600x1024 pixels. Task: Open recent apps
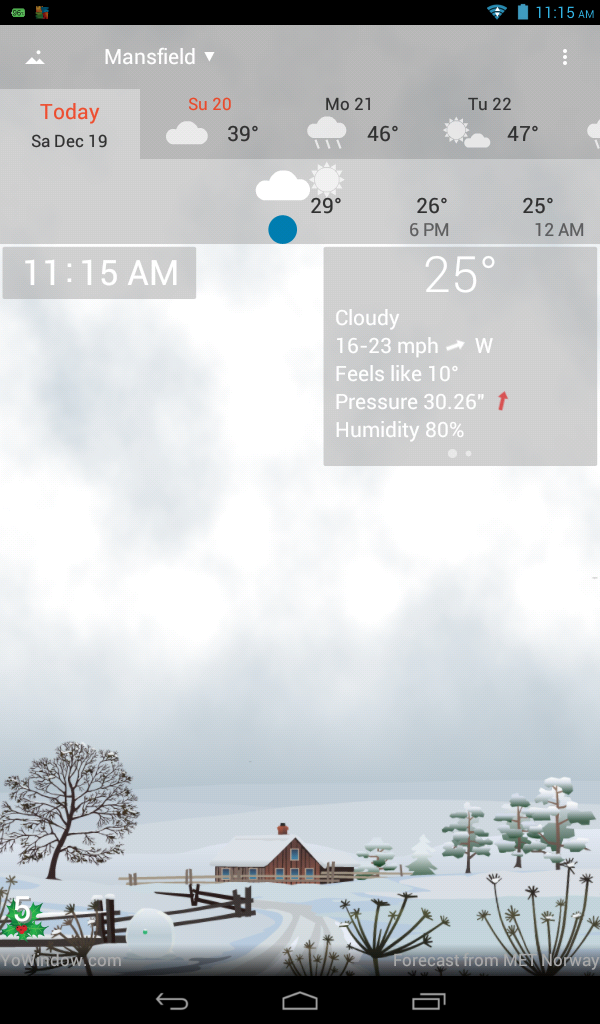pyautogui.click(x=428, y=1000)
